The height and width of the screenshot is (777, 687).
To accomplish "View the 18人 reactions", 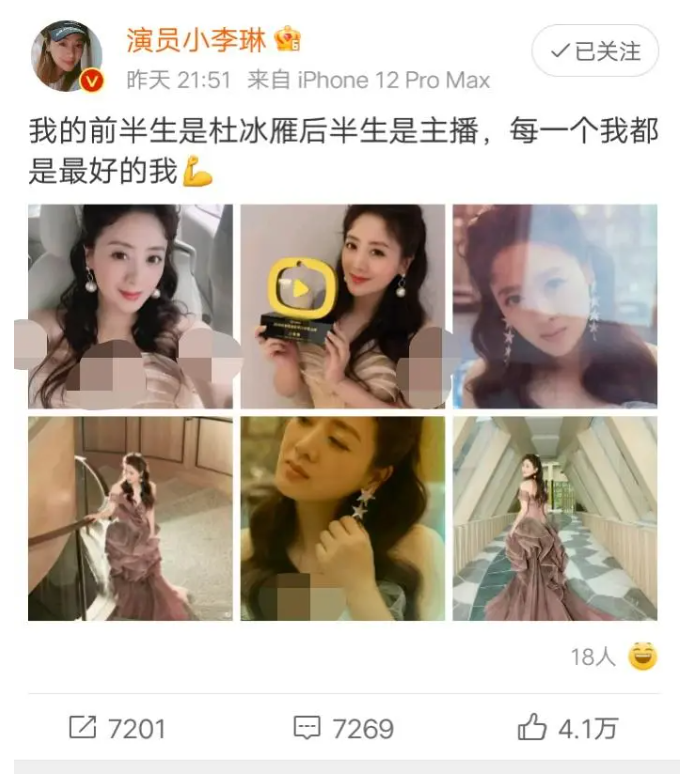I will [613, 657].
